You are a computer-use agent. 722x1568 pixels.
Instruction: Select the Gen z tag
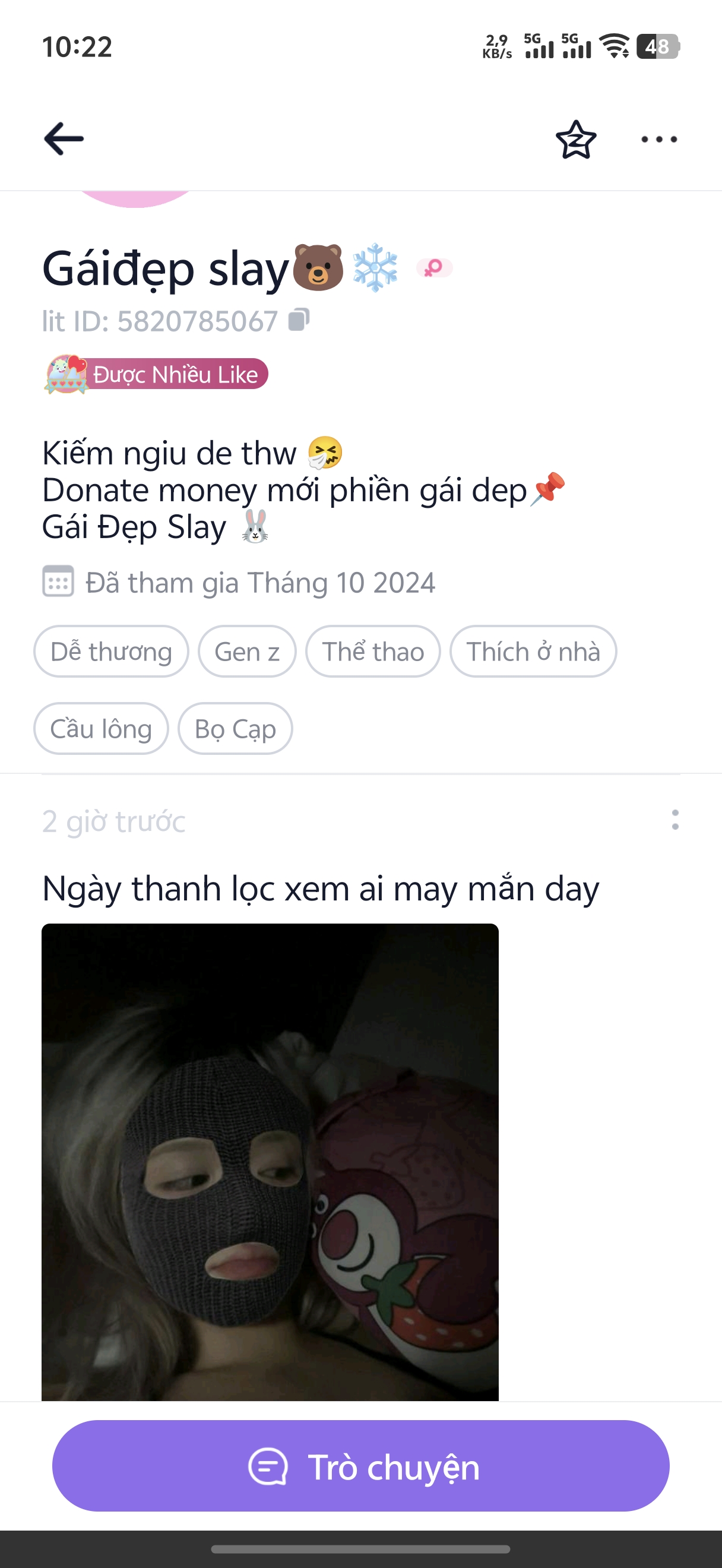point(247,652)
